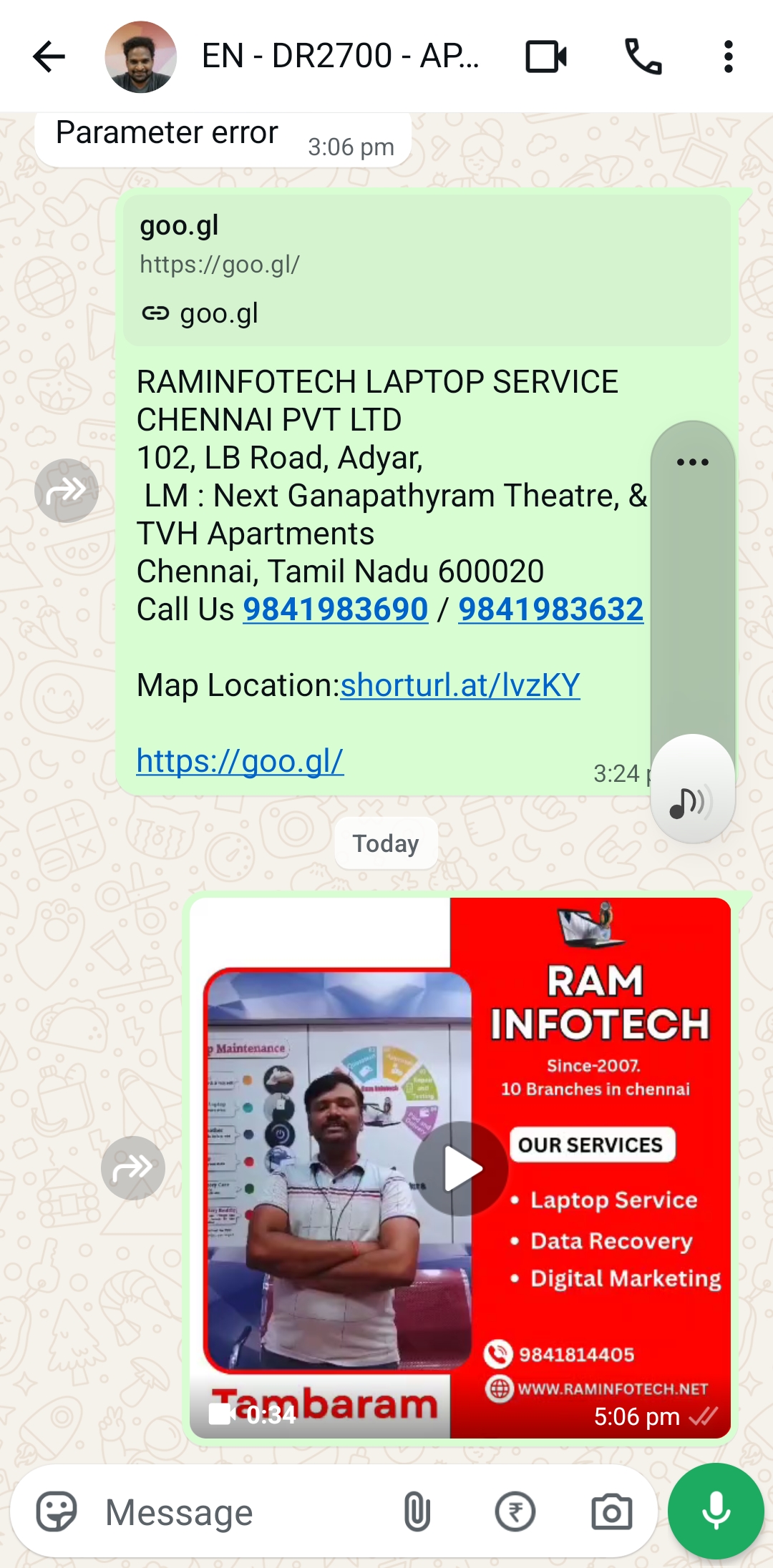The height and width of the screenshot is (1568, 773).
Task: Start a voice call
Action: pyautogui.click(x=643, y=57)
